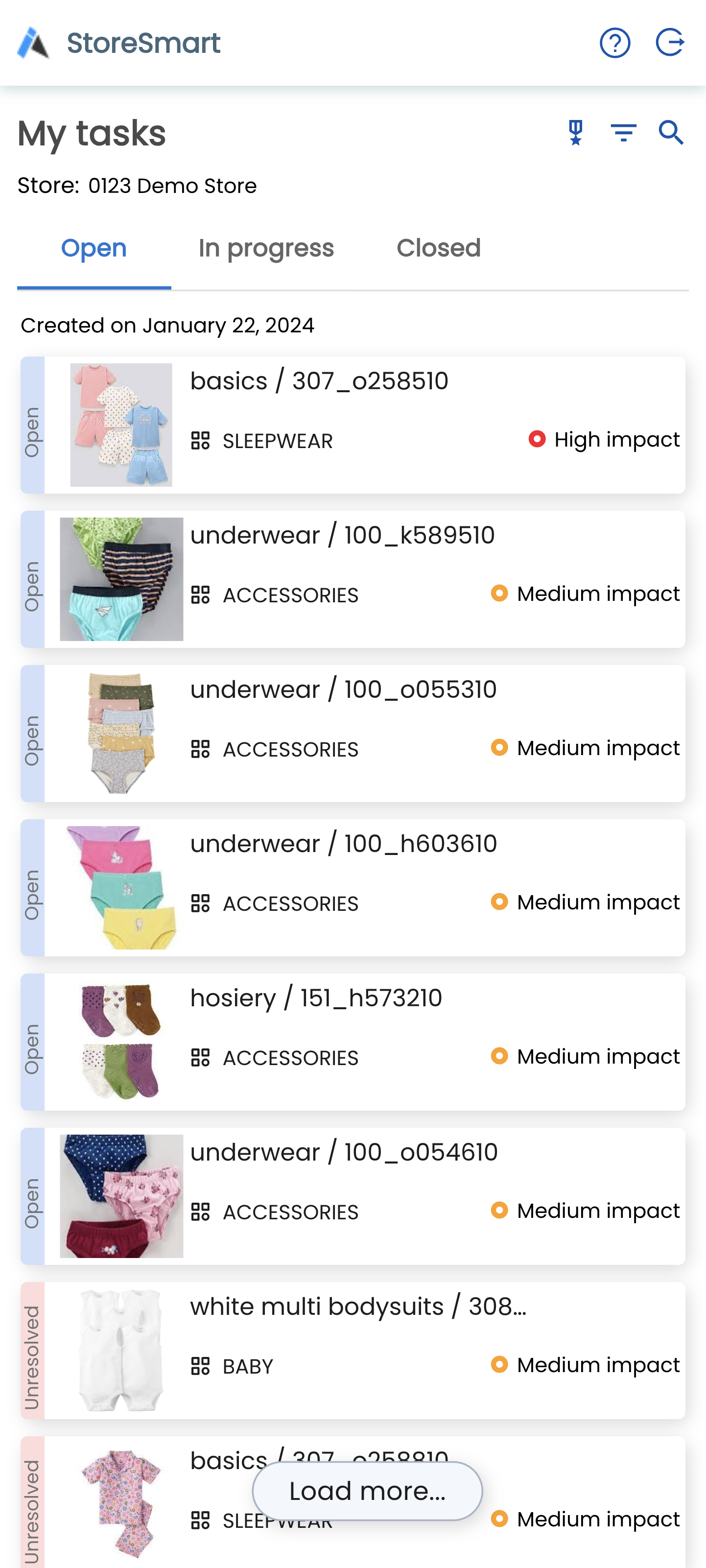Tap the Load more button
706x1568 pixels.
367,1491
